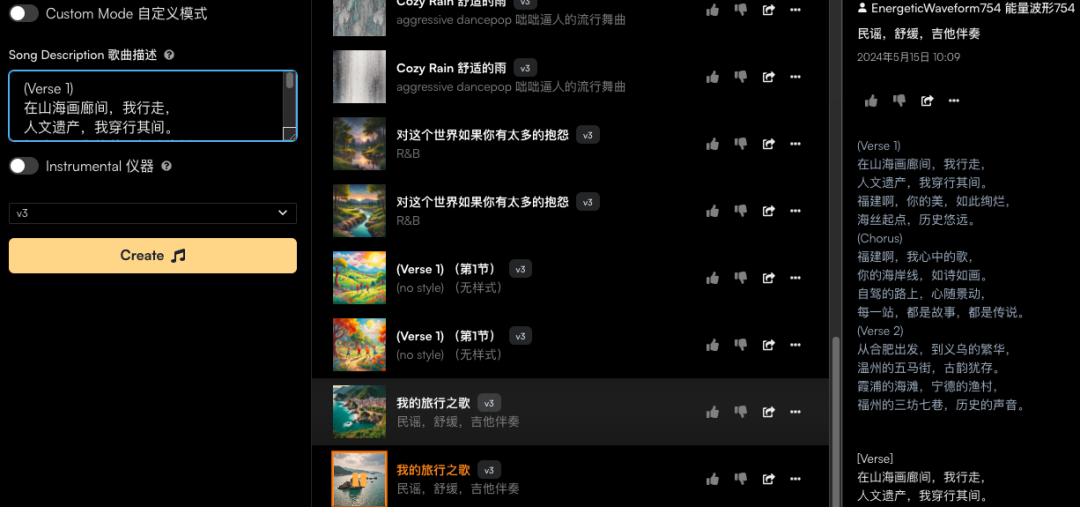Open more options in the details panel
The height and width of the screenshot is (507, 1080).
click(x=954, y=101)
